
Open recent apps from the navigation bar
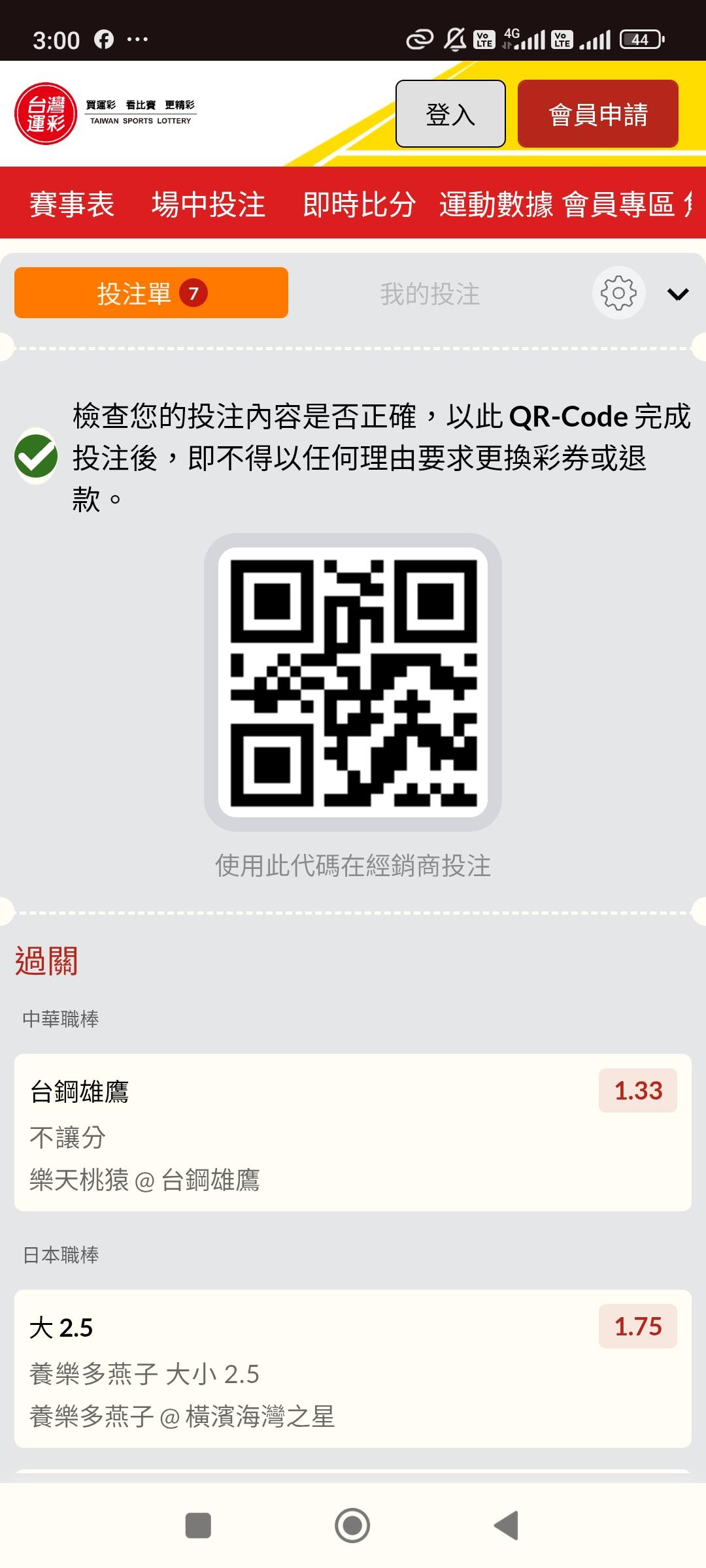pyautogui.click(x=198, y=1526)
